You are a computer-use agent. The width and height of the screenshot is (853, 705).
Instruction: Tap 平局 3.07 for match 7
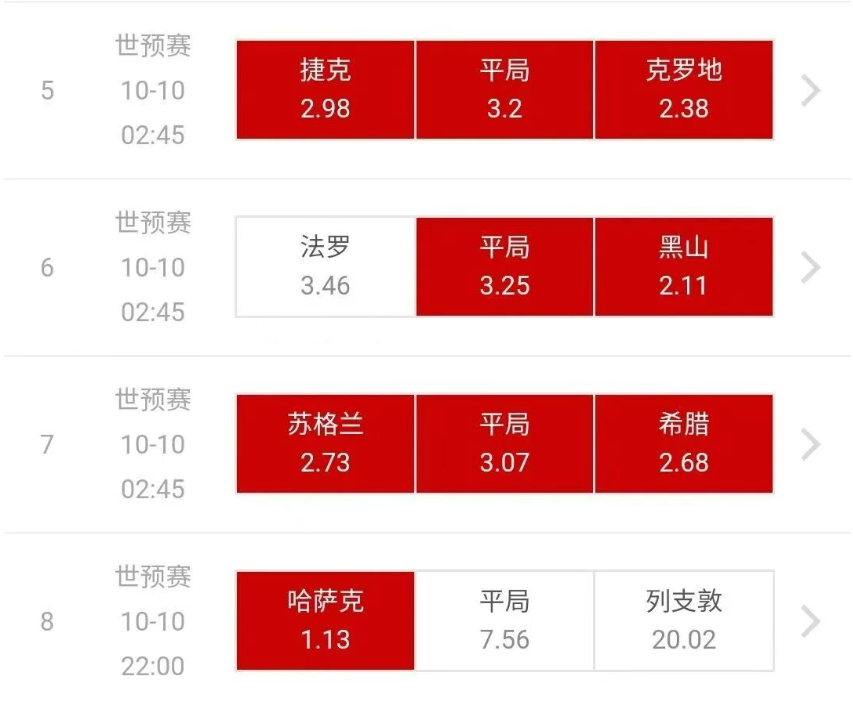click(x=504, y=444)
